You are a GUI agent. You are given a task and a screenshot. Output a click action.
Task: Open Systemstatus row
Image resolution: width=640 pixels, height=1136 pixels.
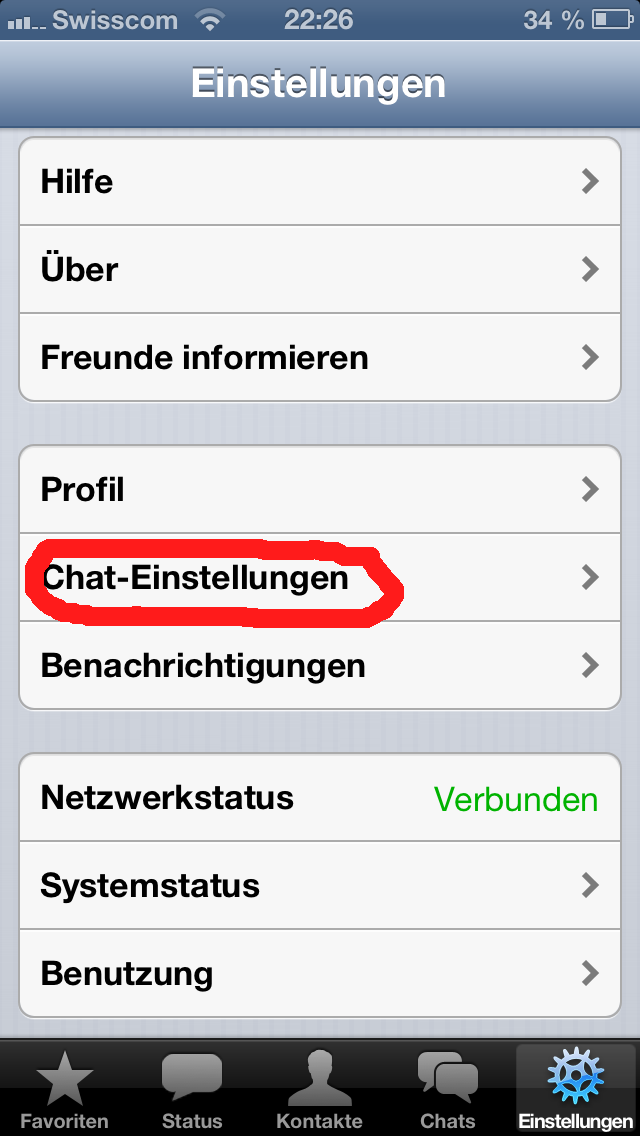320,886
